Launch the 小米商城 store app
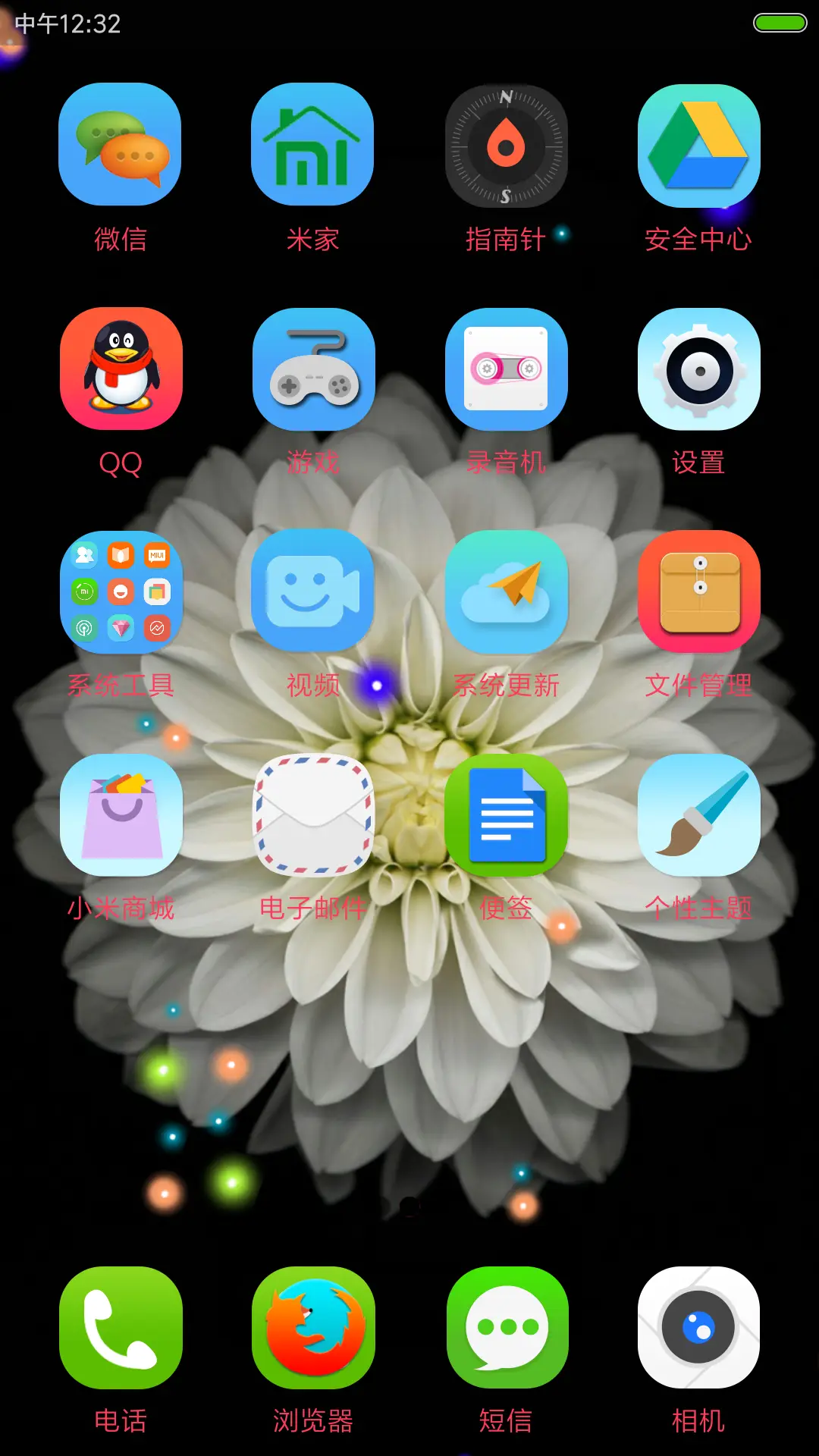Screen dimensions: 819x1456 [x=121, y=815]
